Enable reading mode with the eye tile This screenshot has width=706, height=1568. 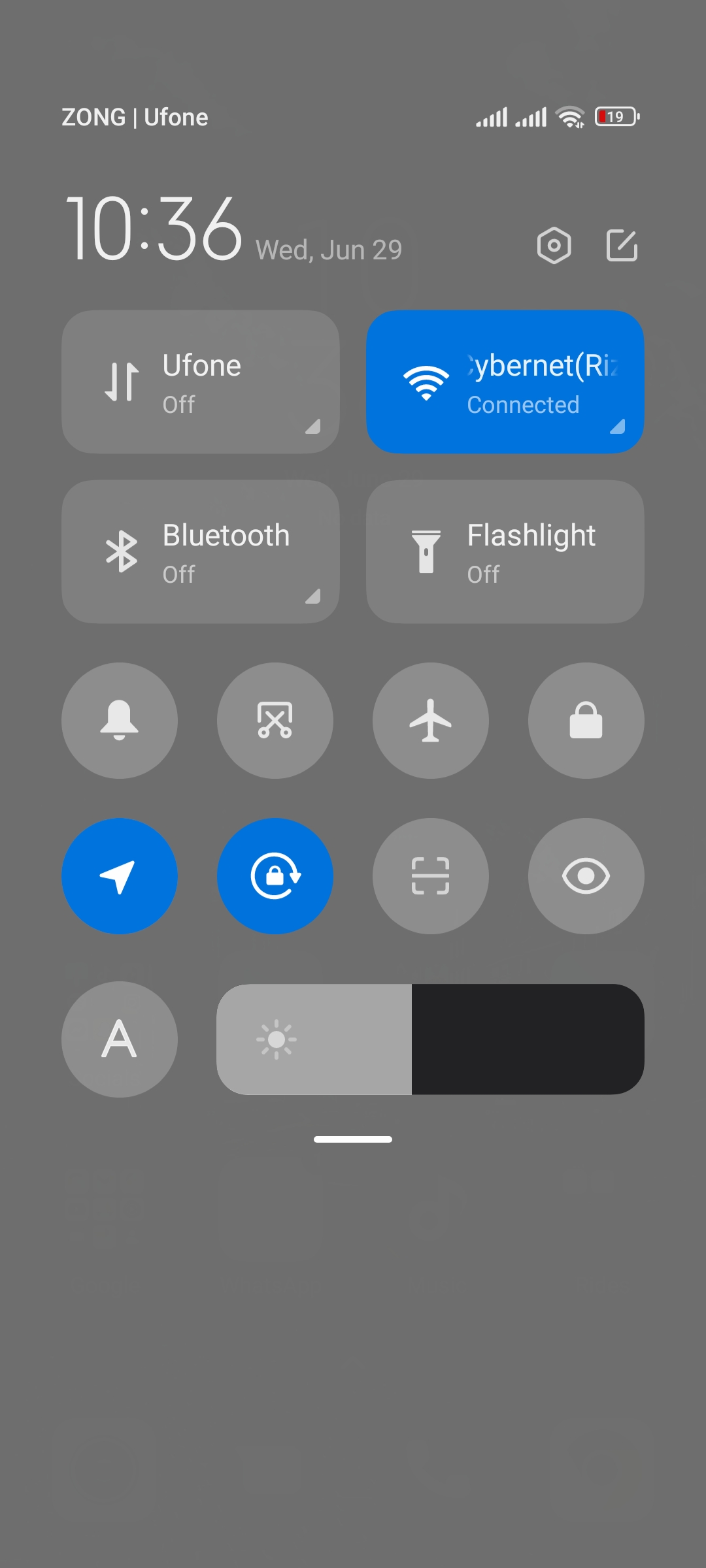tap(586, 876)
